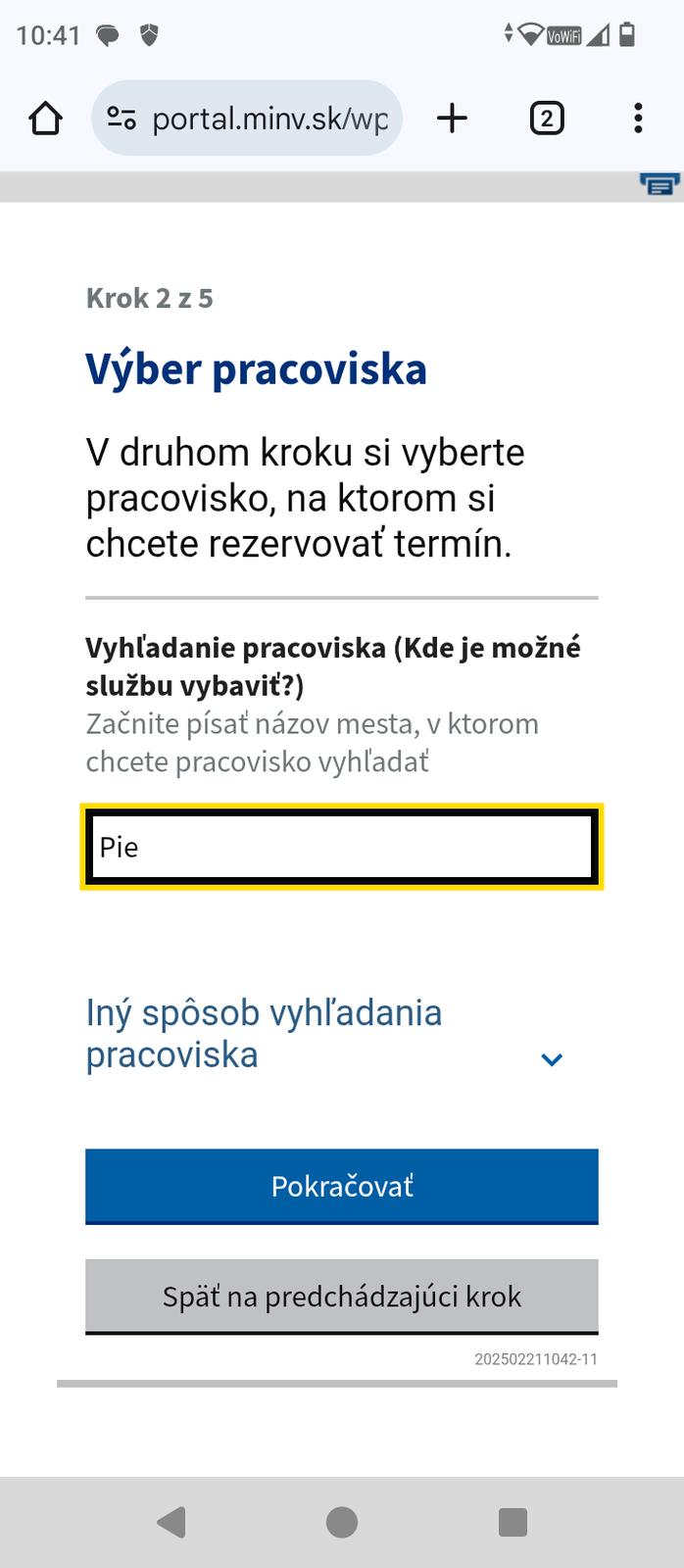Open the Chrome overflow menu
Screen dimensions: 684x1568
click(638, 119)
